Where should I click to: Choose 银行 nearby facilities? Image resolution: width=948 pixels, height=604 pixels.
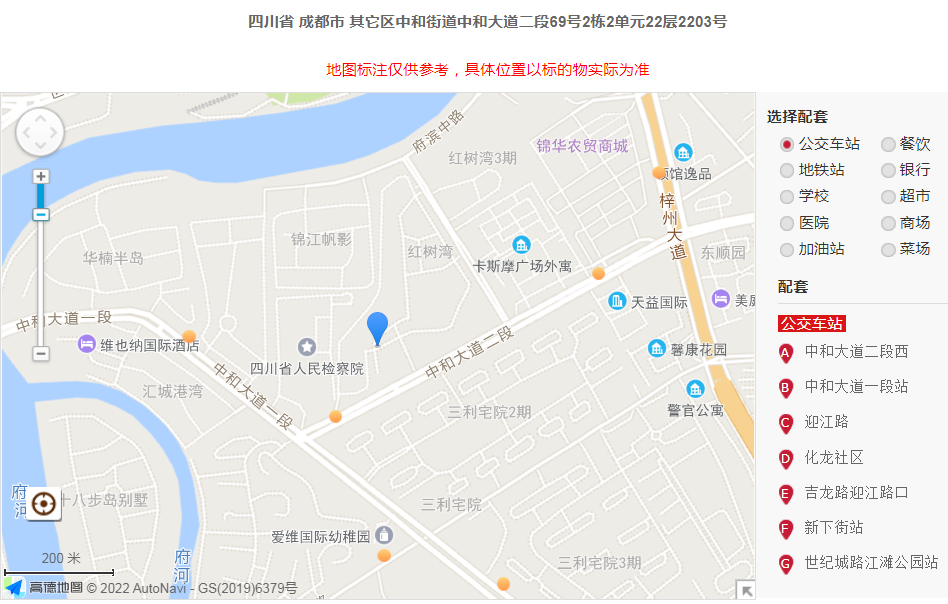tap(888, 170)
